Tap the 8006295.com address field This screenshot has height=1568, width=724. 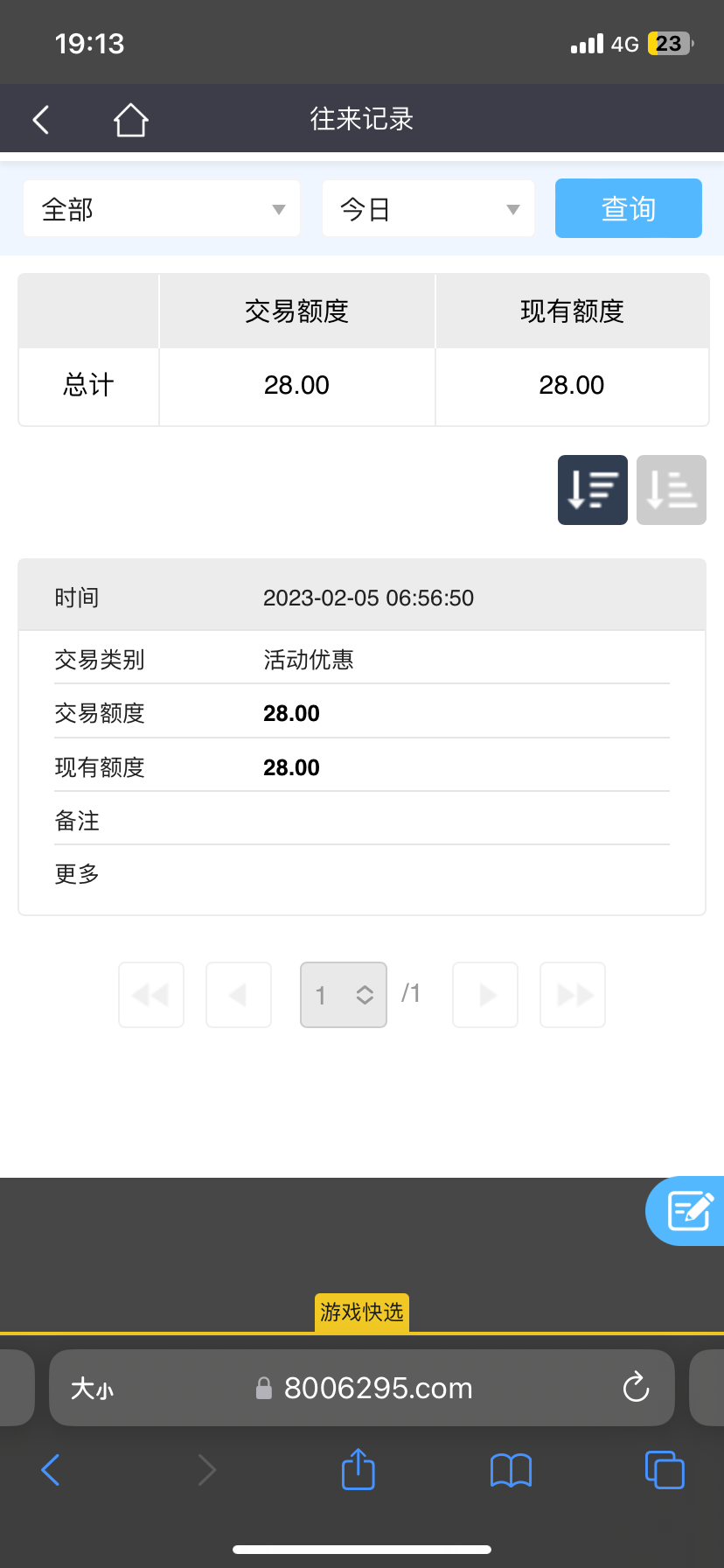(376, 1389)
